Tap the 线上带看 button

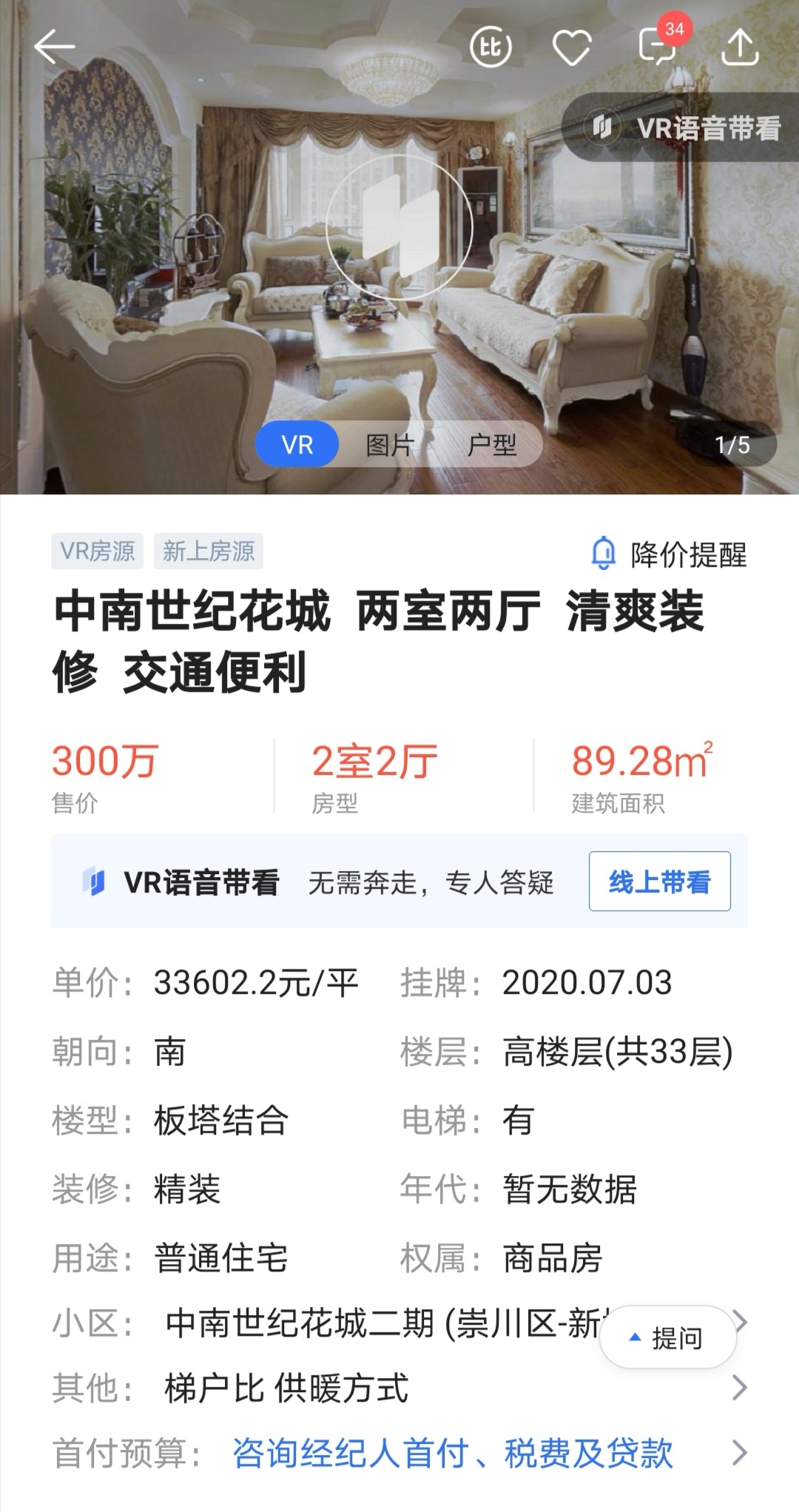[659, 881]
